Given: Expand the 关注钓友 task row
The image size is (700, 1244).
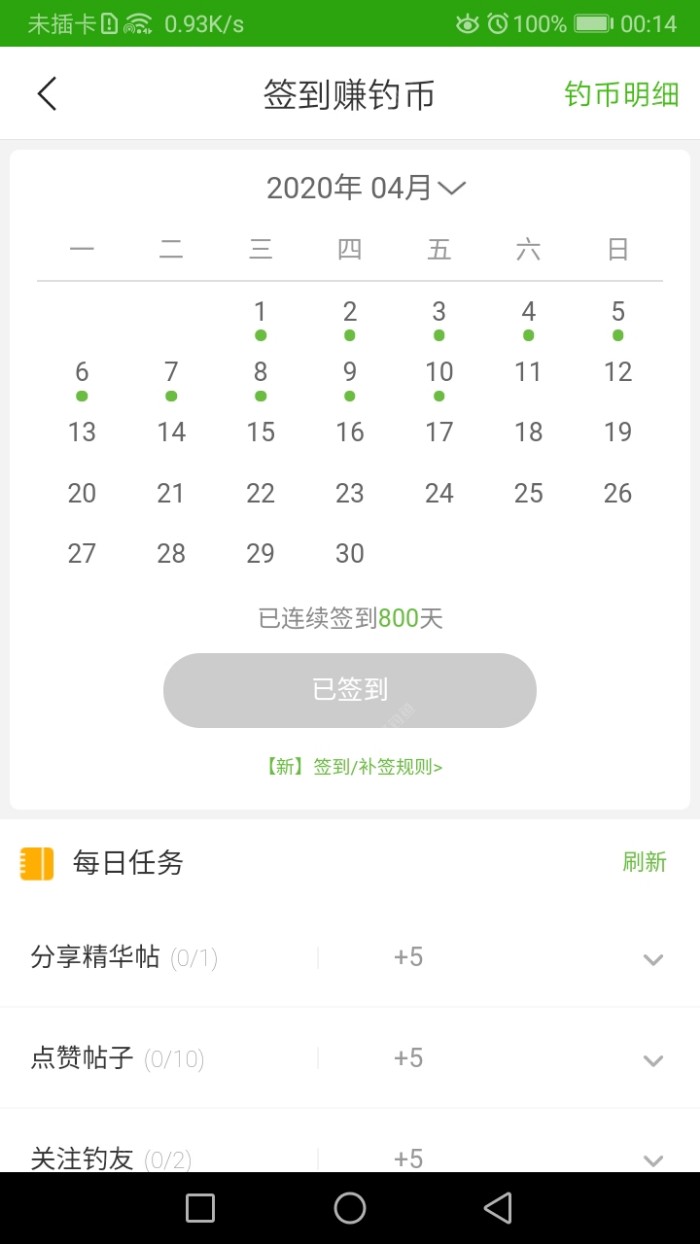Looking at the screenshot, I should (x=653, y=1159).
